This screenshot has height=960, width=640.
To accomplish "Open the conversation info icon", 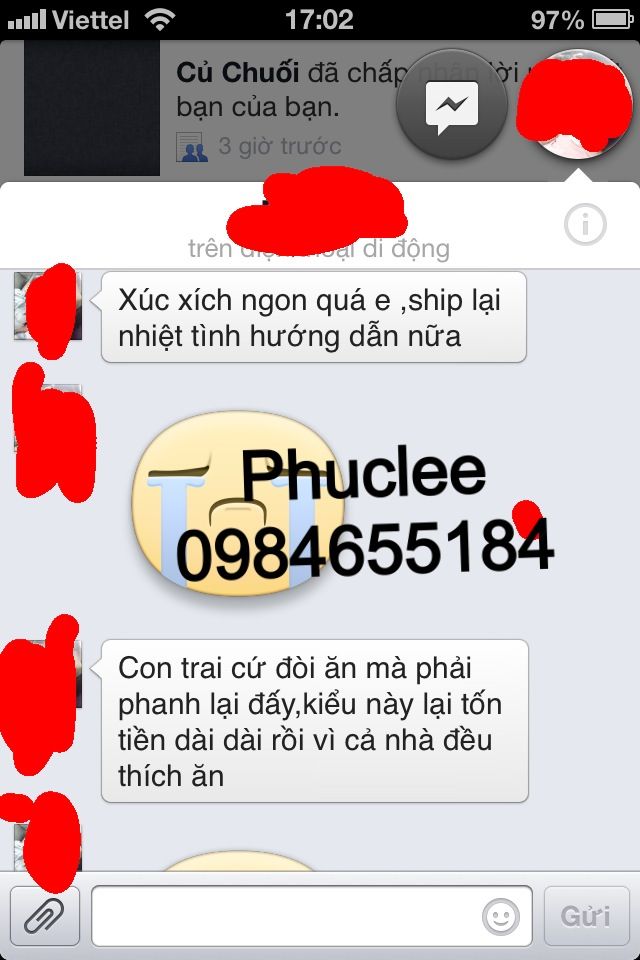I will [585, 225].
